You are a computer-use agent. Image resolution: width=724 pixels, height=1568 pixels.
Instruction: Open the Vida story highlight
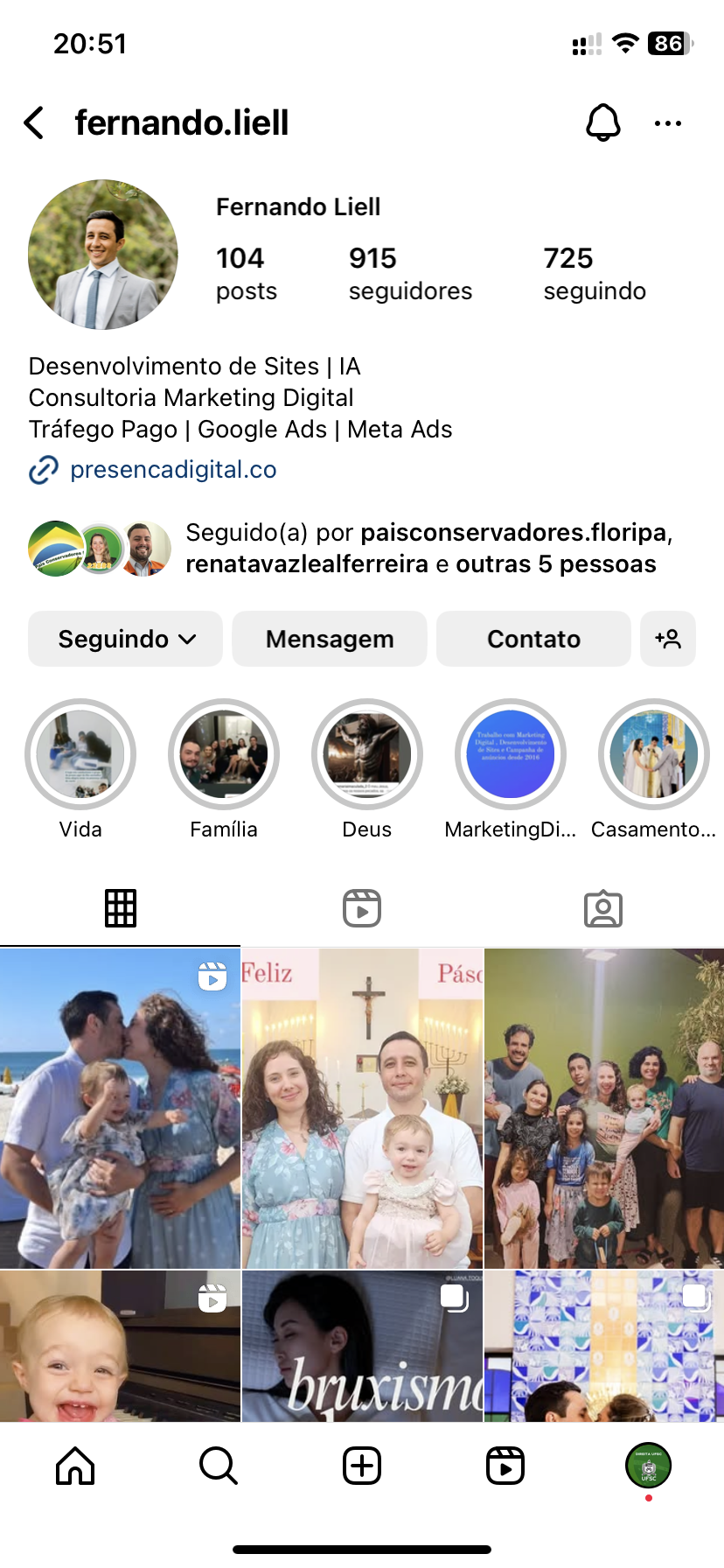[x=80, y=754]
